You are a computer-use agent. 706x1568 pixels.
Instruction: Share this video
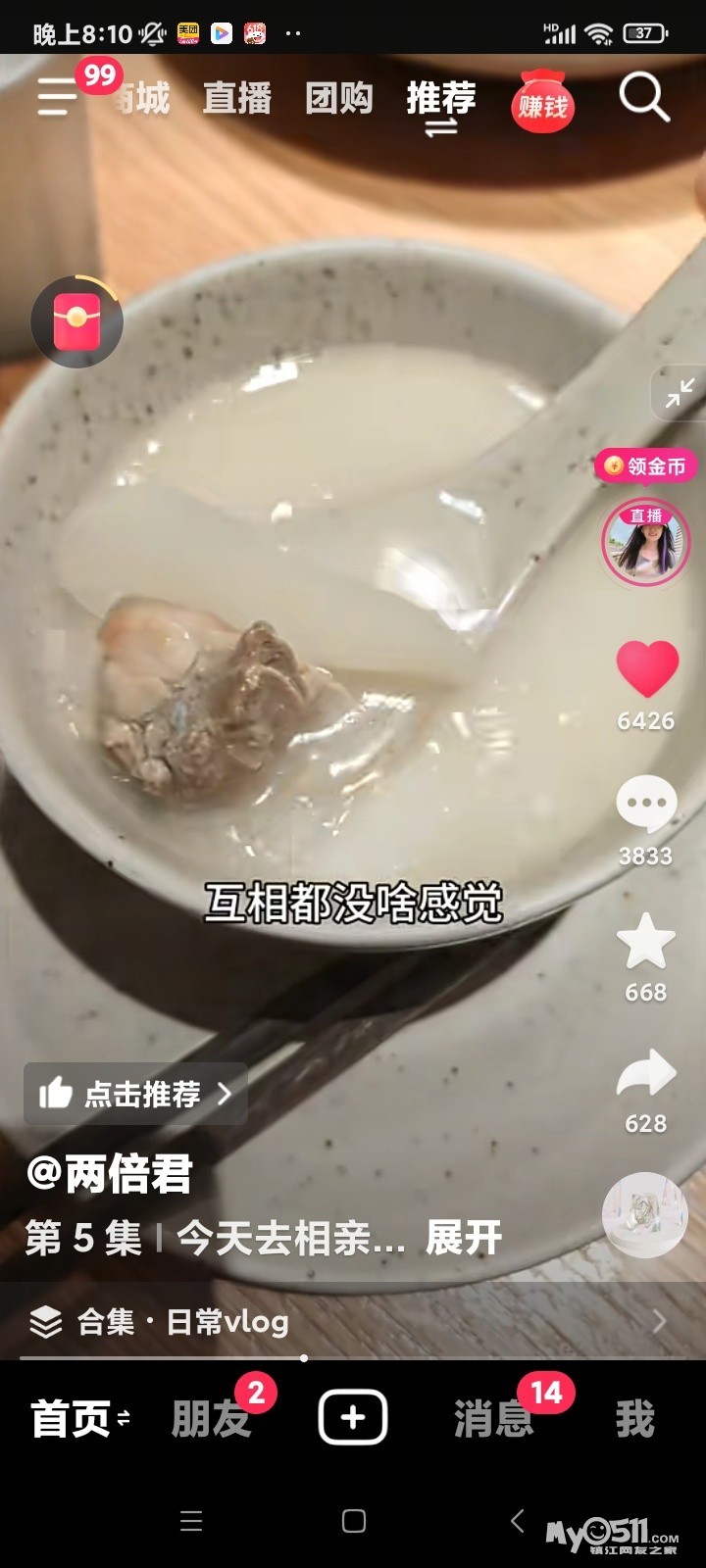(646, 1075)
